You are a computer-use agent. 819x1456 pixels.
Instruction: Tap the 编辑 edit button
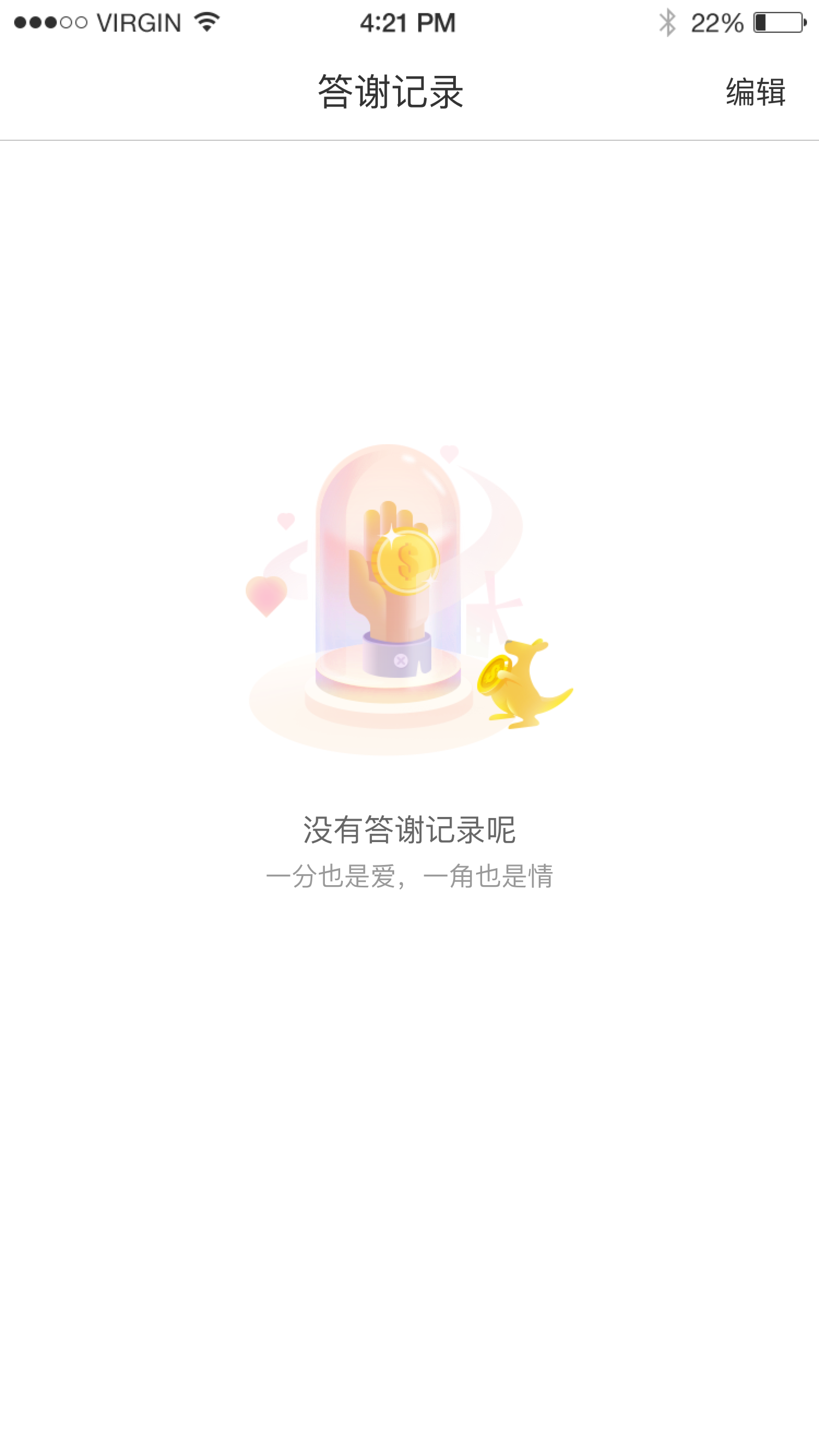click(756, 92)
